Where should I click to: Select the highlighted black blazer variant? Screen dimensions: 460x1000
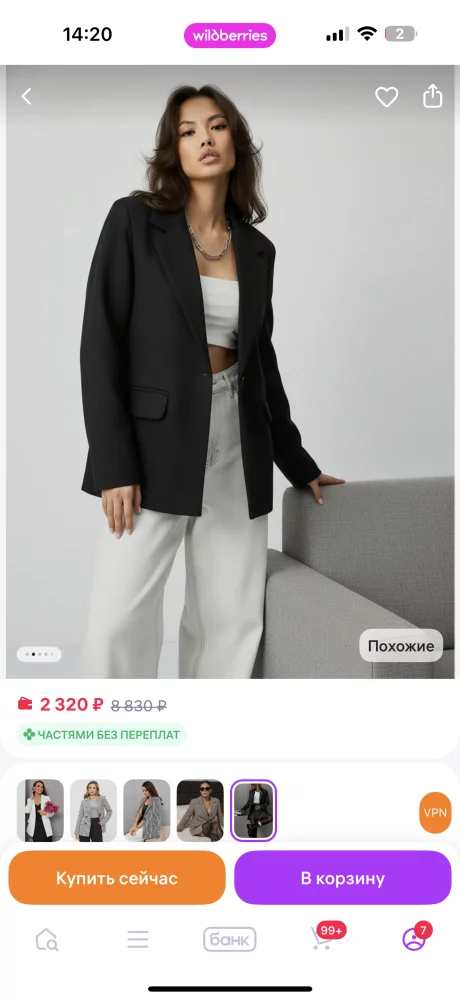click(x=253, y=810)
